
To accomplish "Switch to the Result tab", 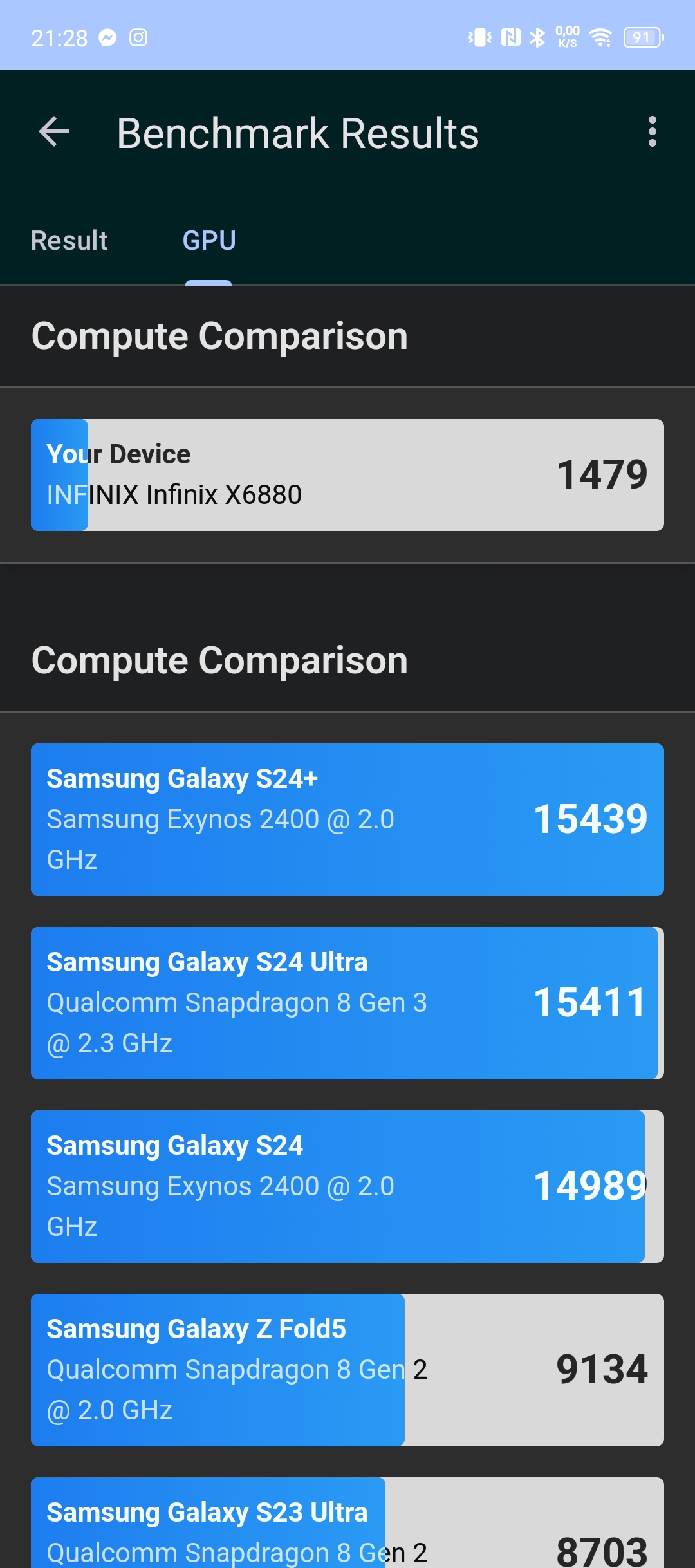I will point(69,241).
